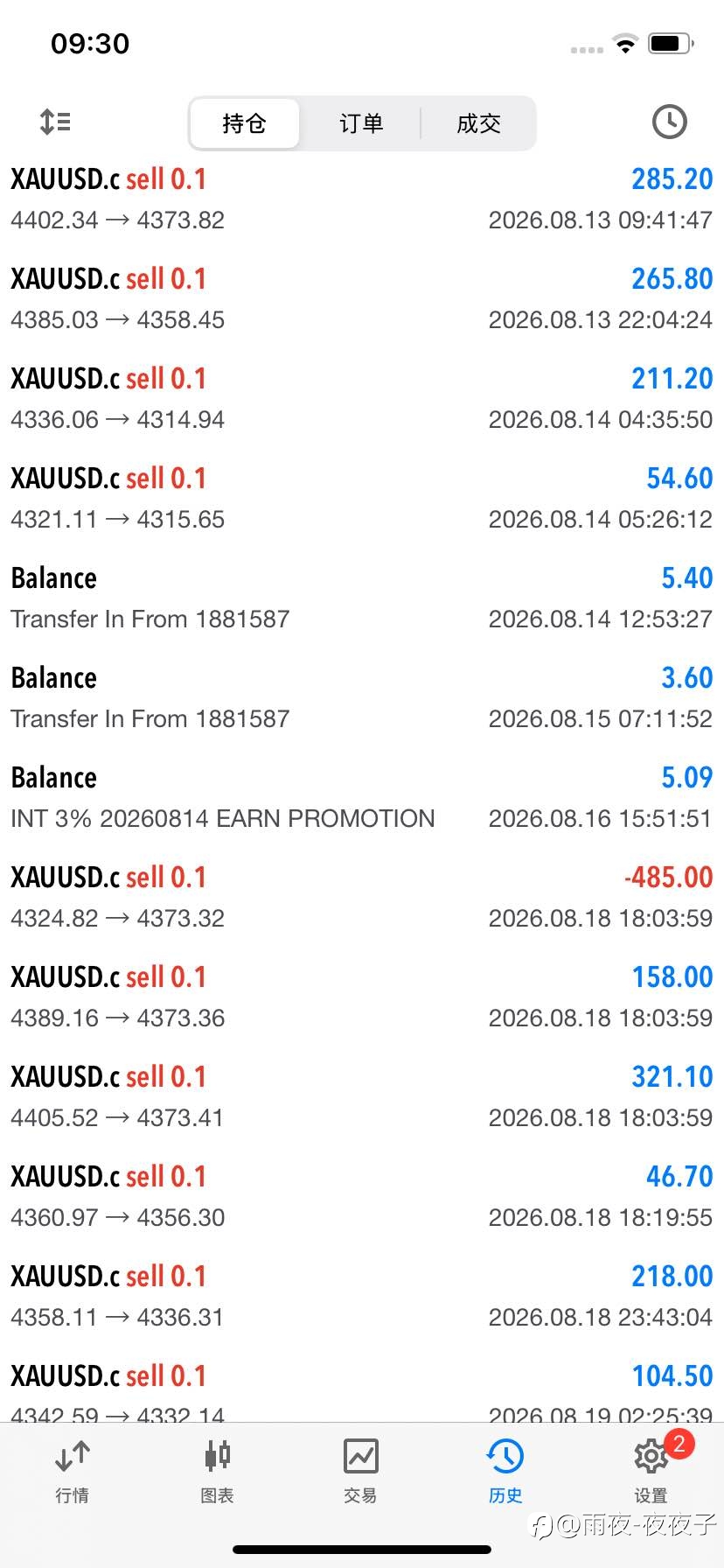Viewport: 724px width, 1568px height.
Task: Open the 5.40 Transfer In balance entry
Action: coord(362,598)
